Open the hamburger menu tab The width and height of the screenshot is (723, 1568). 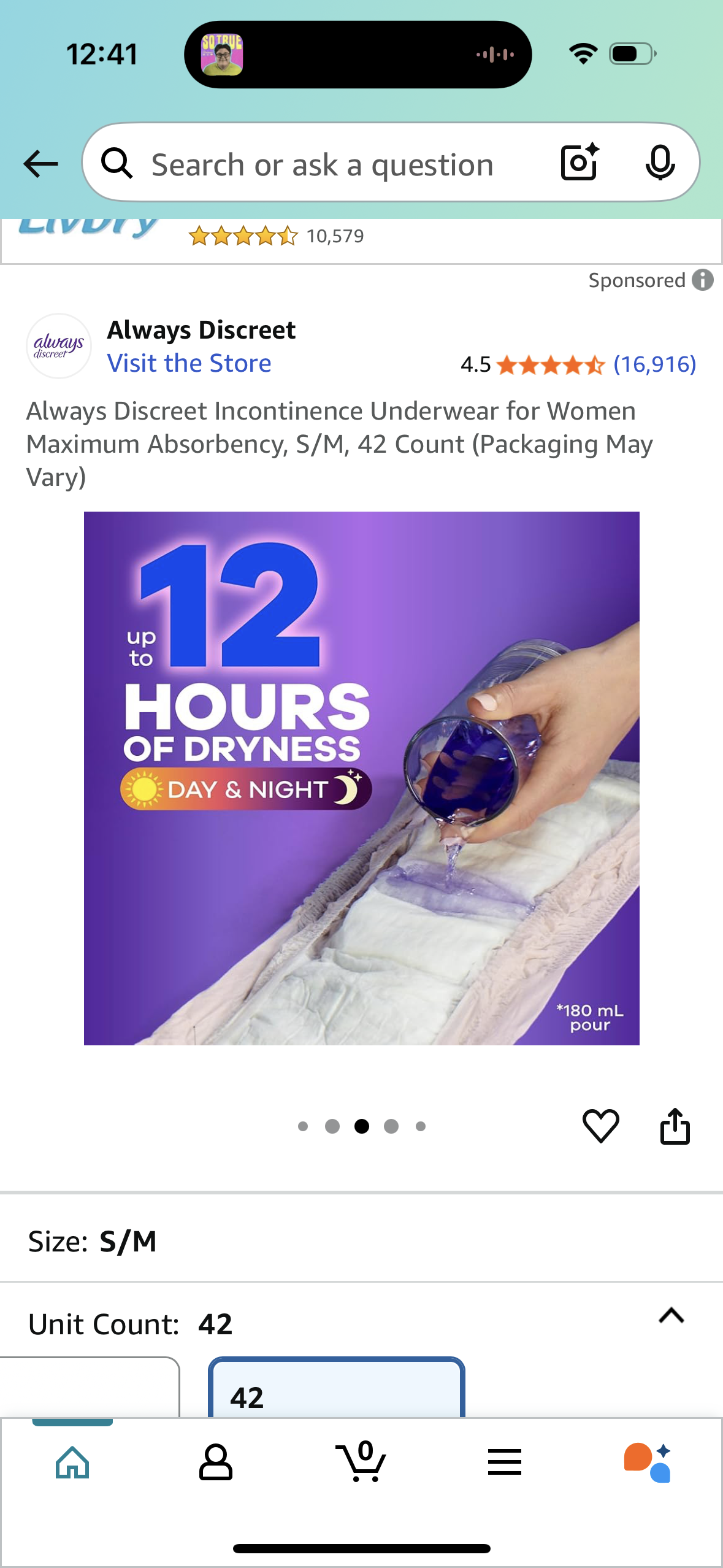[x=505, y=1462]
